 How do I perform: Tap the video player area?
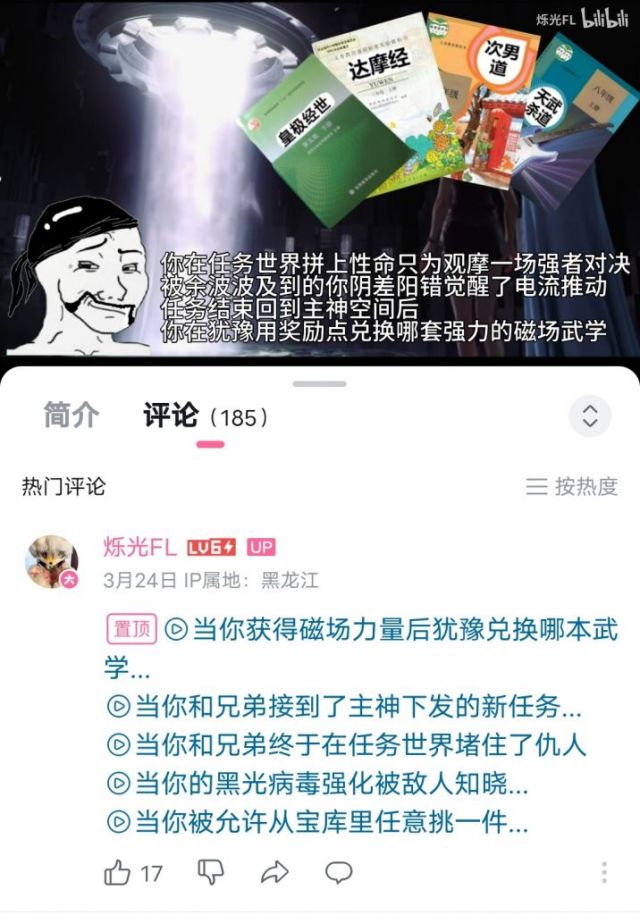pyautogui.click(x=320, y=180)
